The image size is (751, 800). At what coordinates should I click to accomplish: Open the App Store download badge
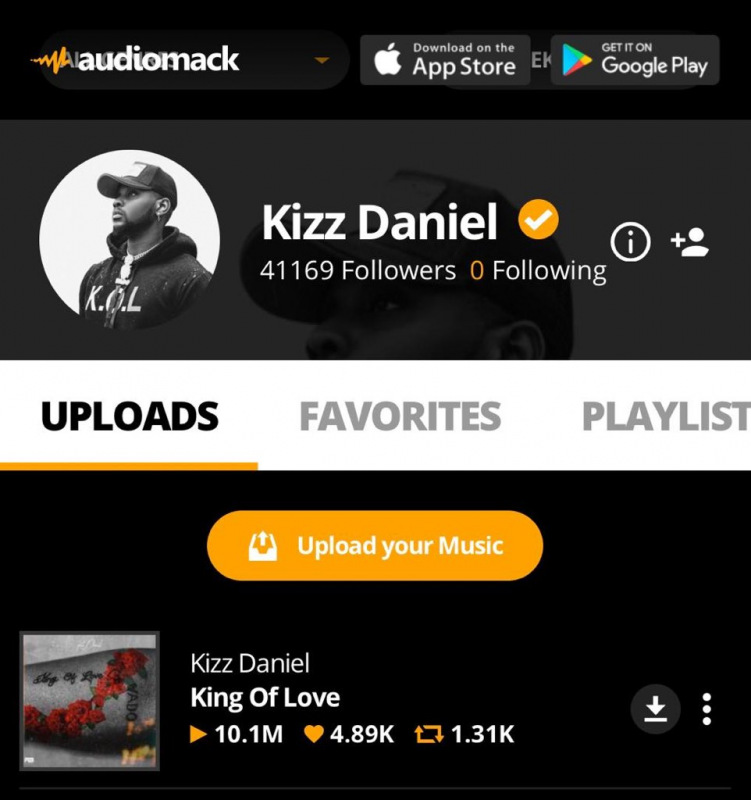445,60
